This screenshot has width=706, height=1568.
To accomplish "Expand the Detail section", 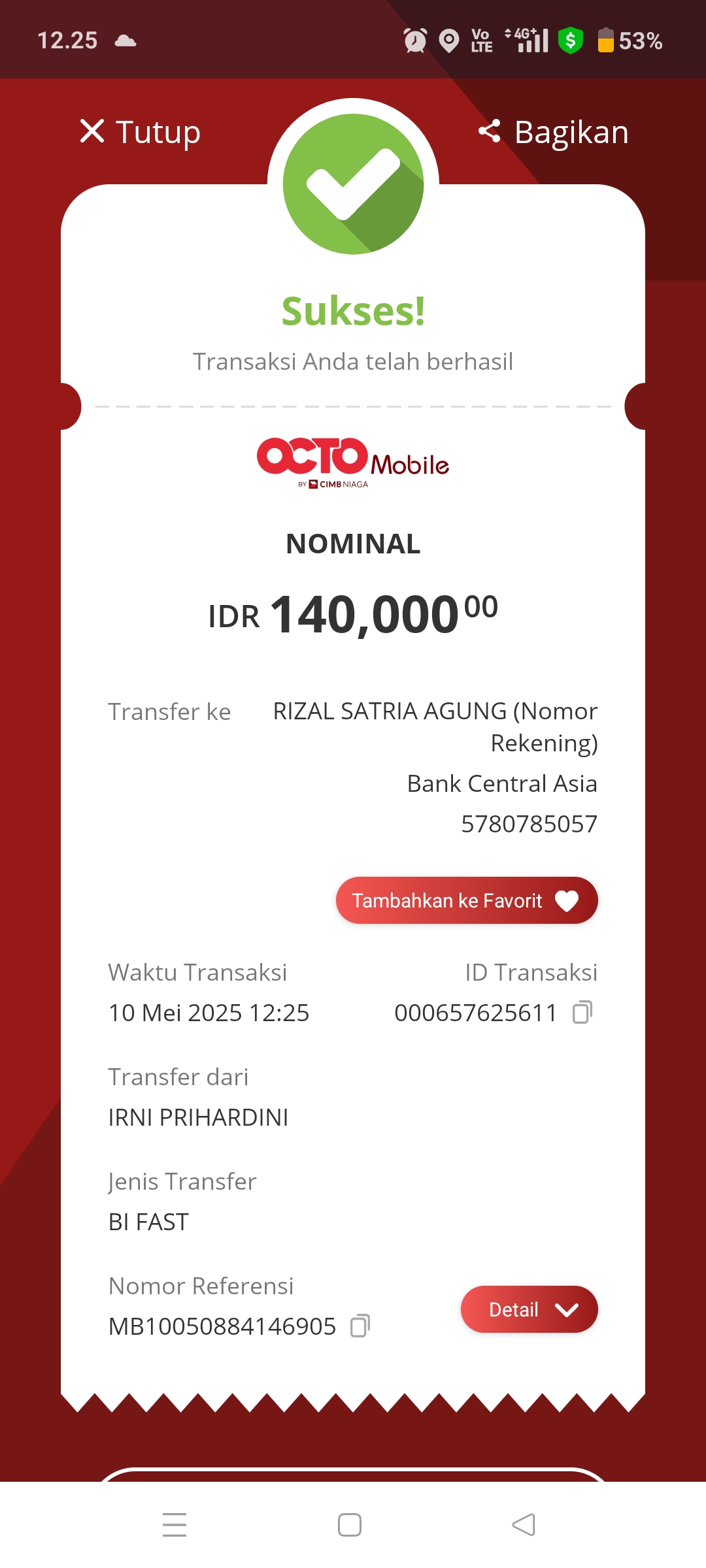I will pyautogui.click(x=529, y=1309).
